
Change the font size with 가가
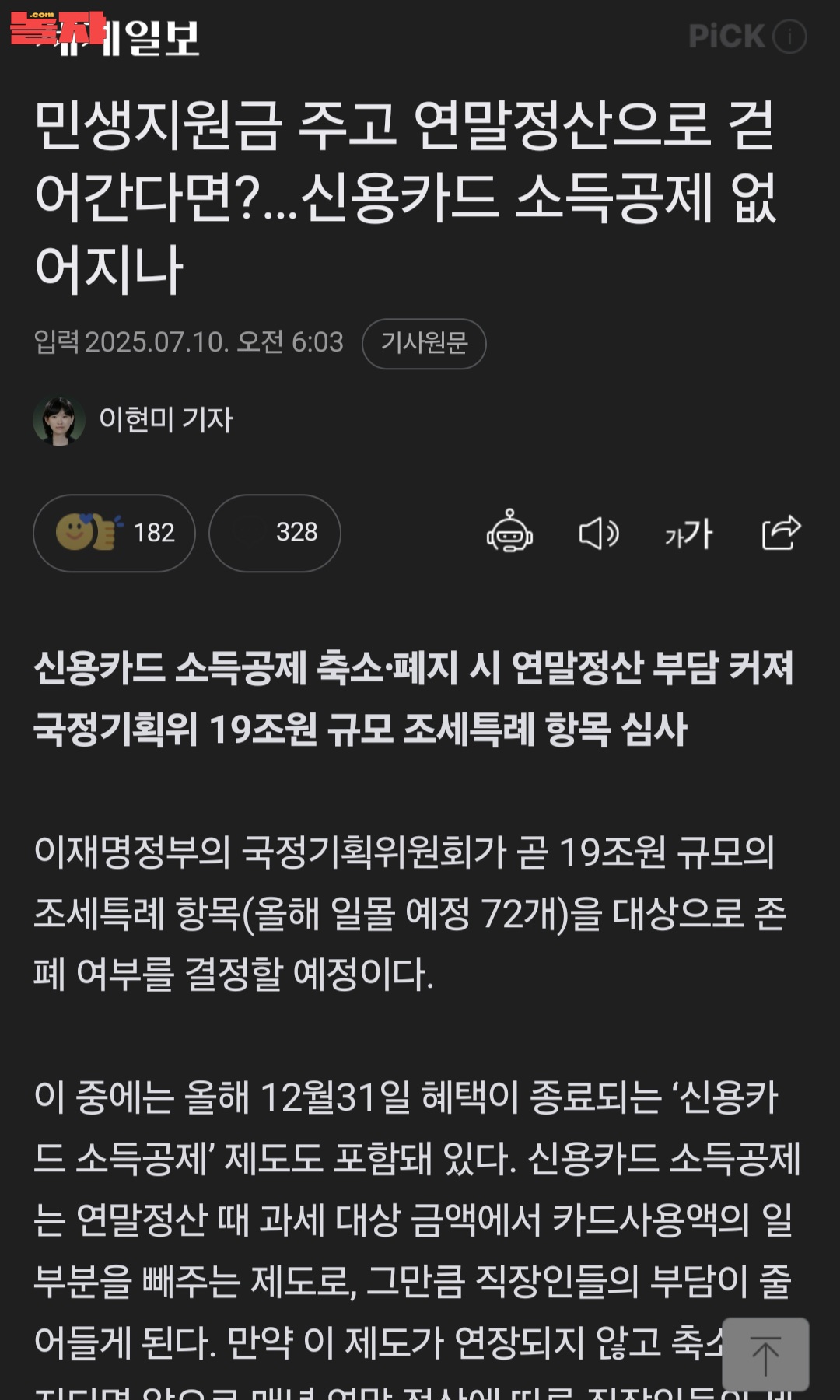689,534
